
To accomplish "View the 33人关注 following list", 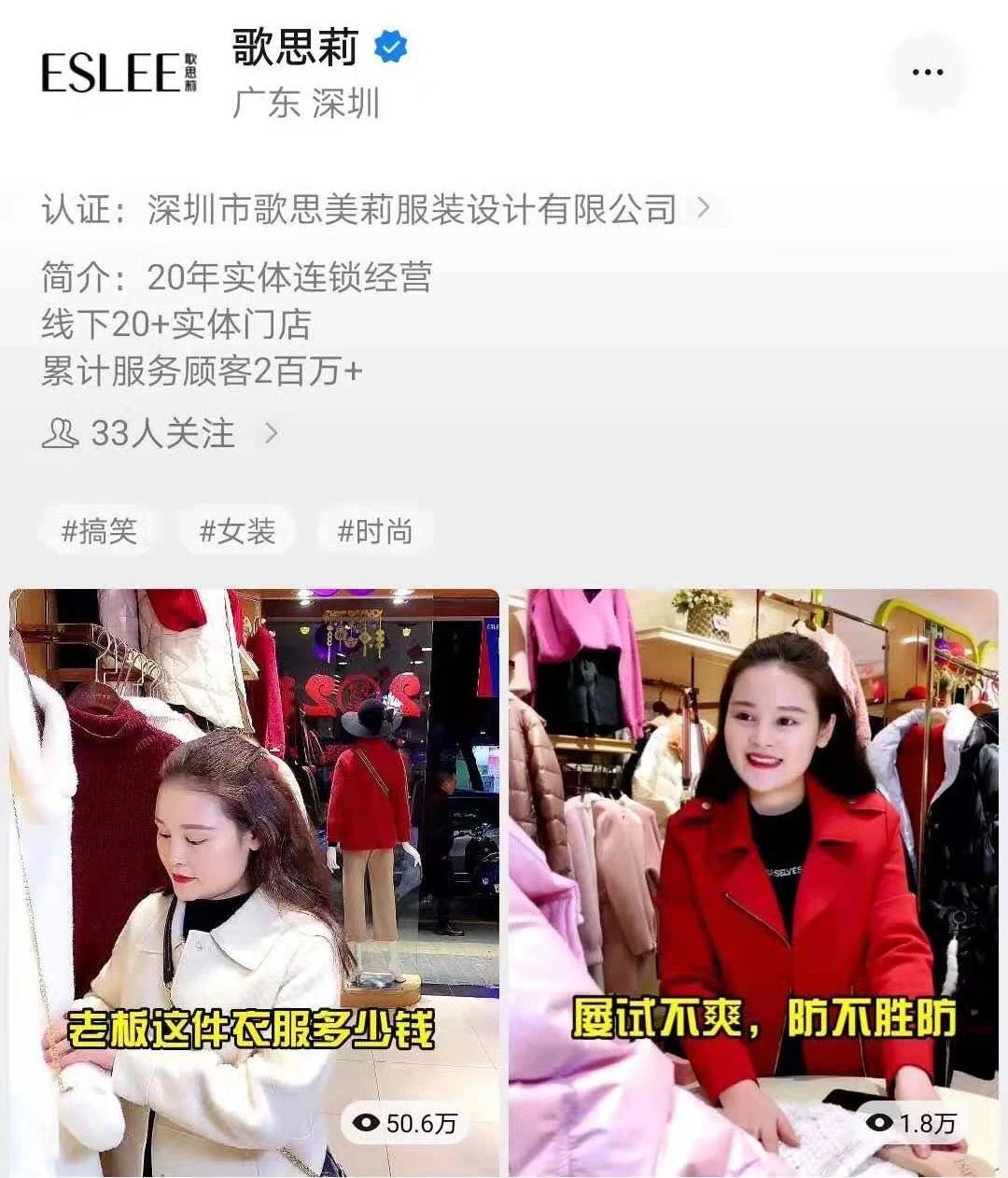I will pos(161,433).
